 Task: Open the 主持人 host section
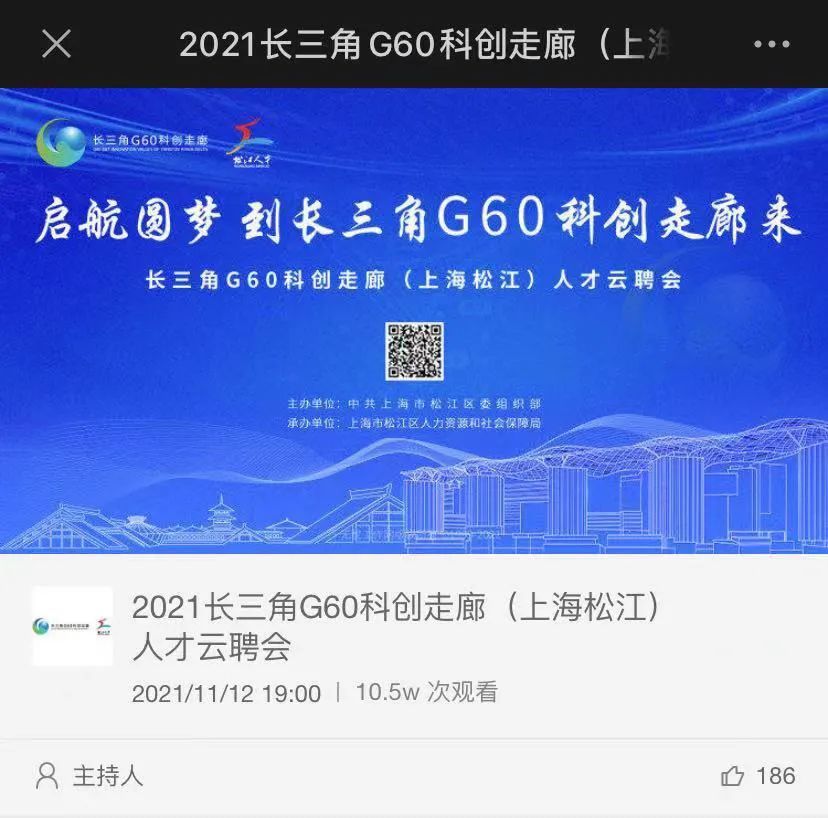[x=90, y=776]
